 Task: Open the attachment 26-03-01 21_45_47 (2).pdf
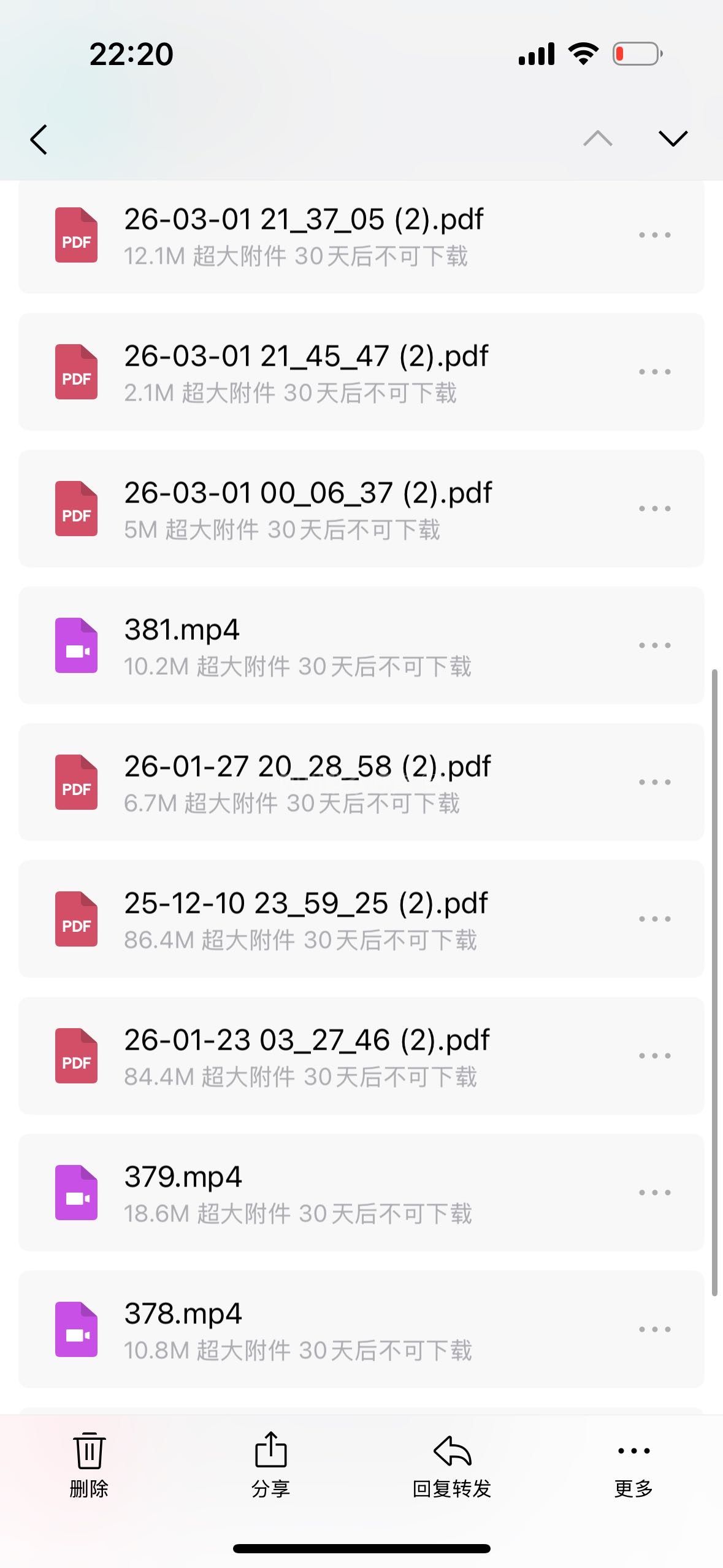point(305,372)
